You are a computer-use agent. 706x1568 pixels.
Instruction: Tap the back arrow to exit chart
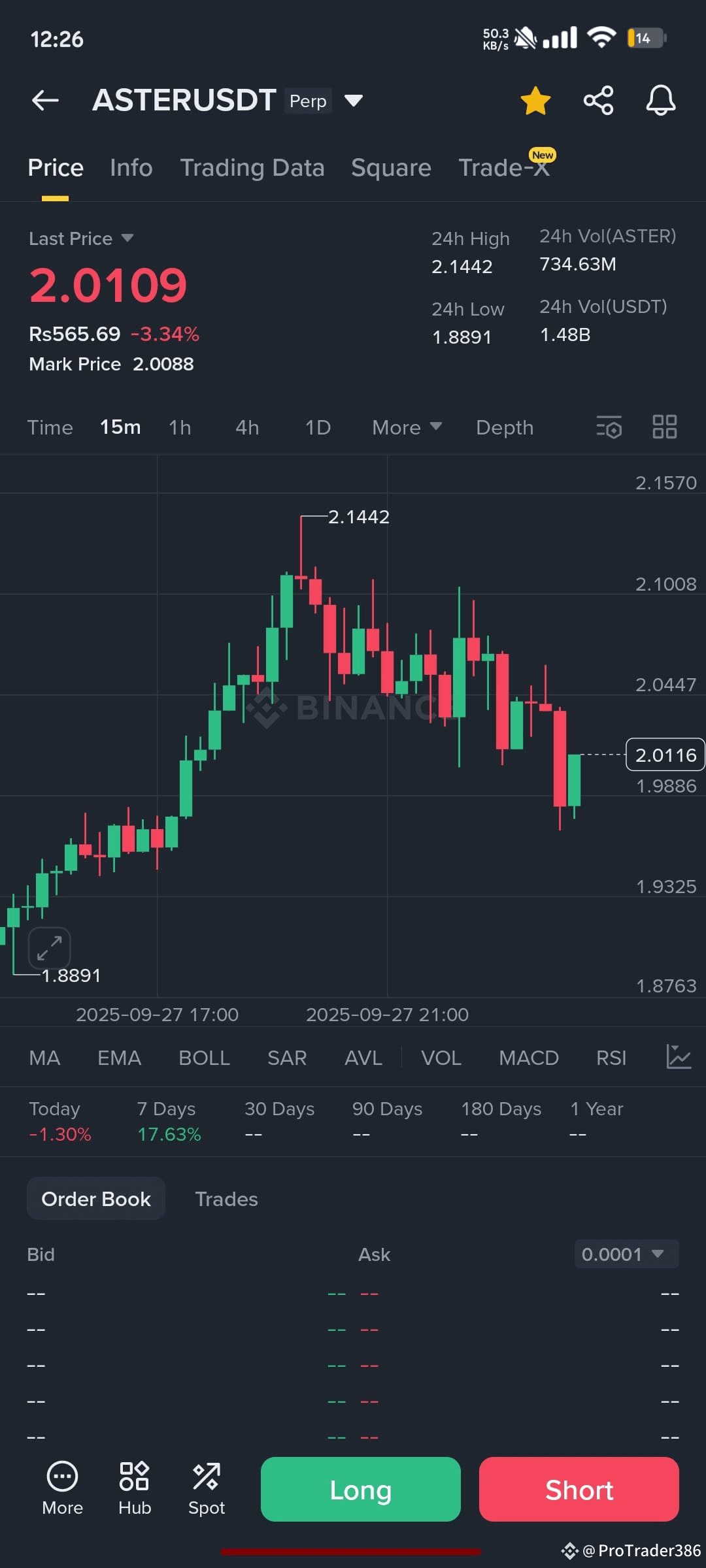[x=44, y=100]
